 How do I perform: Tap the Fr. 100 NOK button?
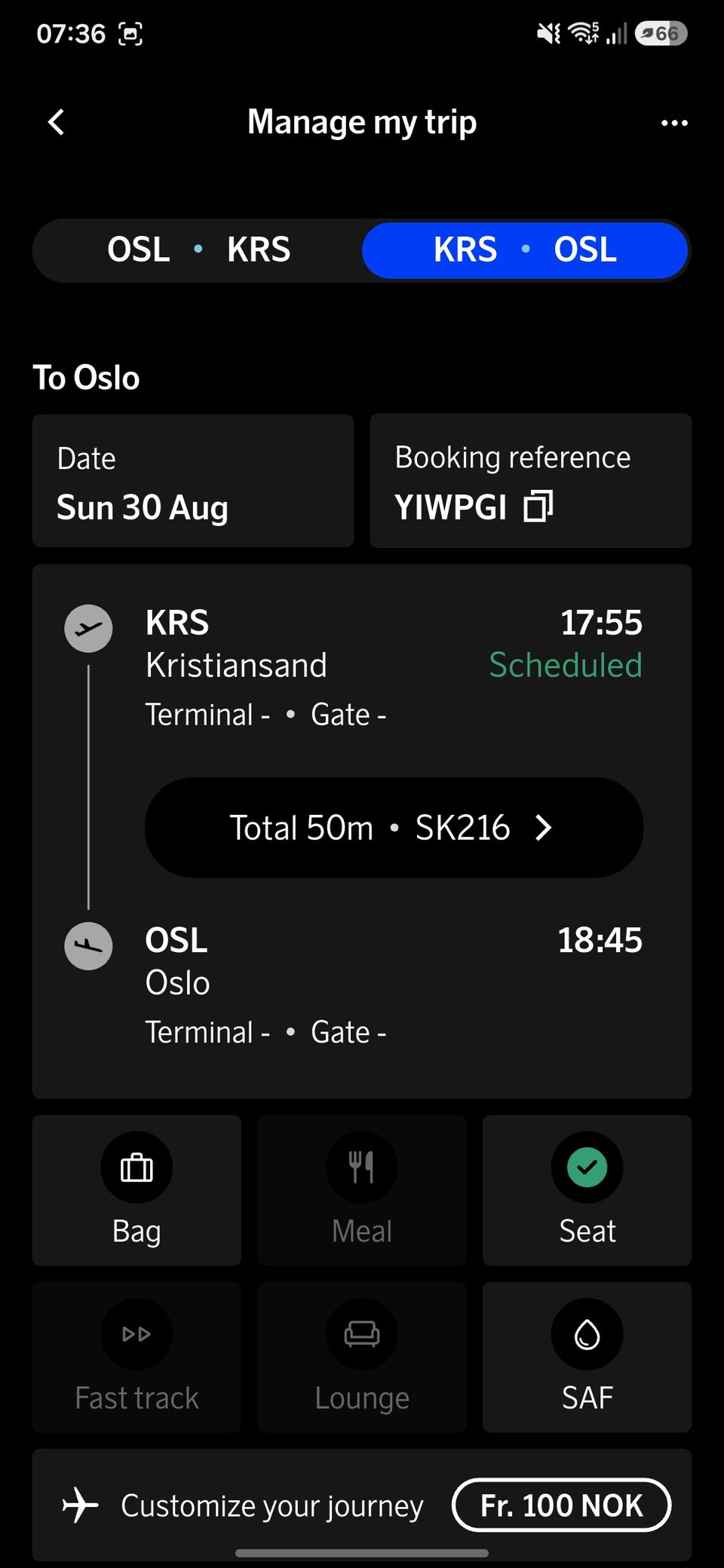561,1505
